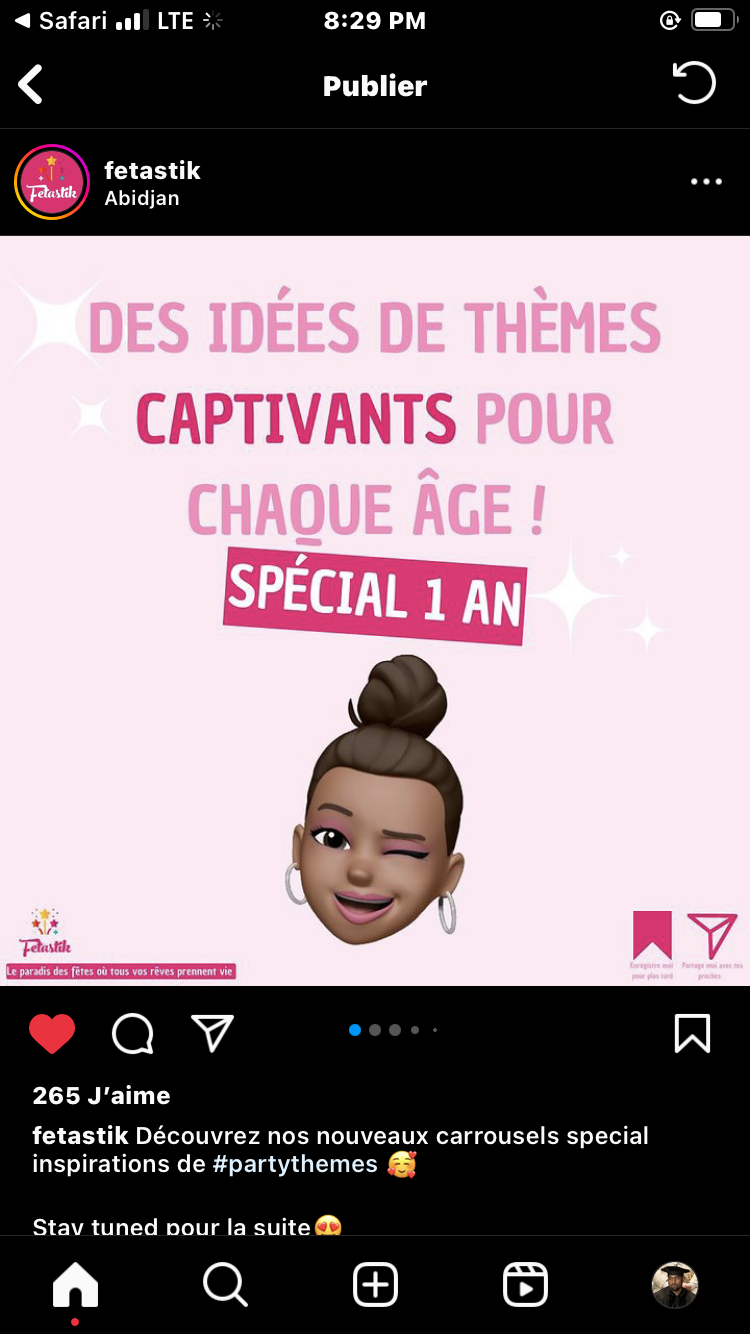This screenshot has width=750, height=1334.
Task: Create a new post with the plus tab
Action: (375, 1285)
